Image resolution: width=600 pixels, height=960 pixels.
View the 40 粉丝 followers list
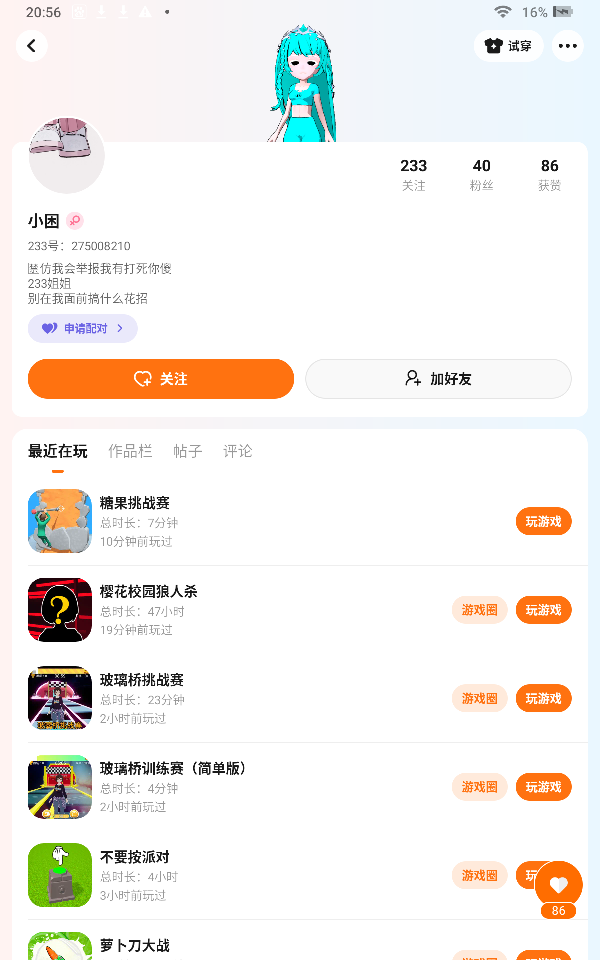(481, 174)
